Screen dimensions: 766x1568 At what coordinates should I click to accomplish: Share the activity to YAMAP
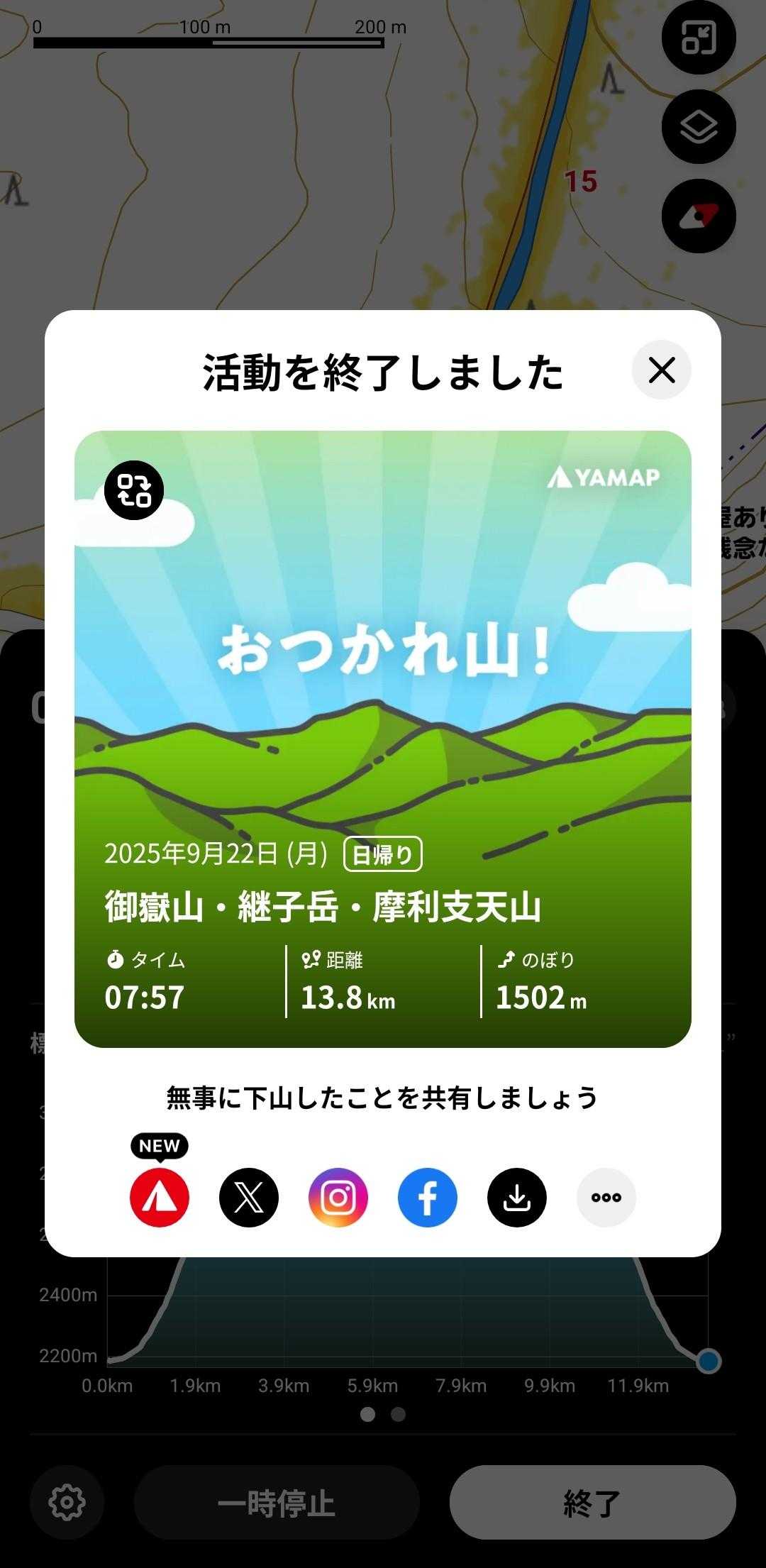point(160,1198)
